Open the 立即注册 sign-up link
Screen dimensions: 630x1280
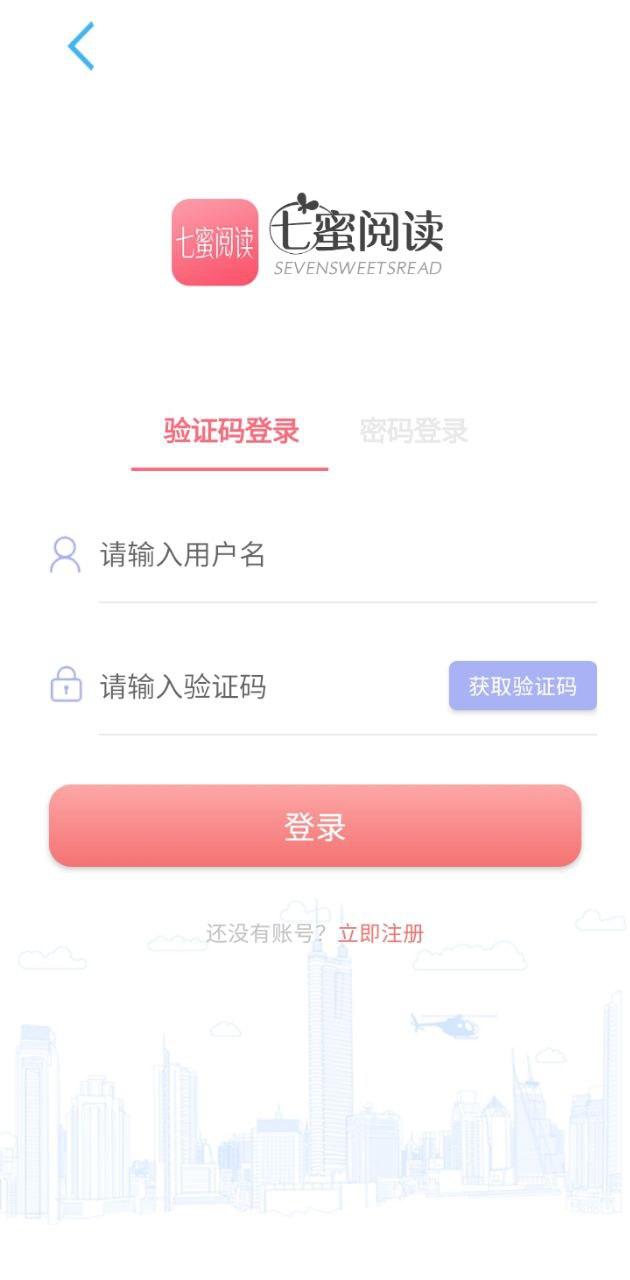(x=381, y=934)
